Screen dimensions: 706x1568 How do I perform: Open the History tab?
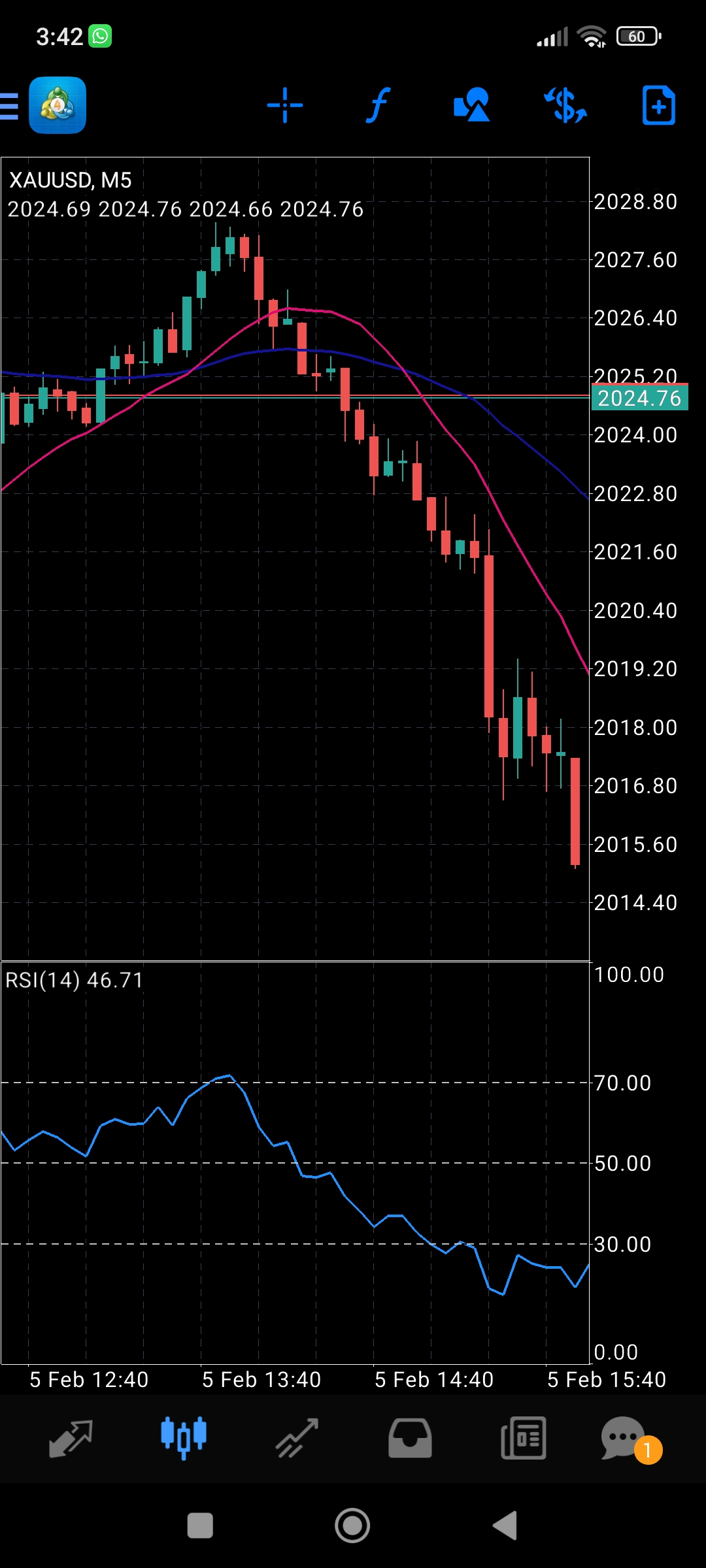click(410, 1439)
